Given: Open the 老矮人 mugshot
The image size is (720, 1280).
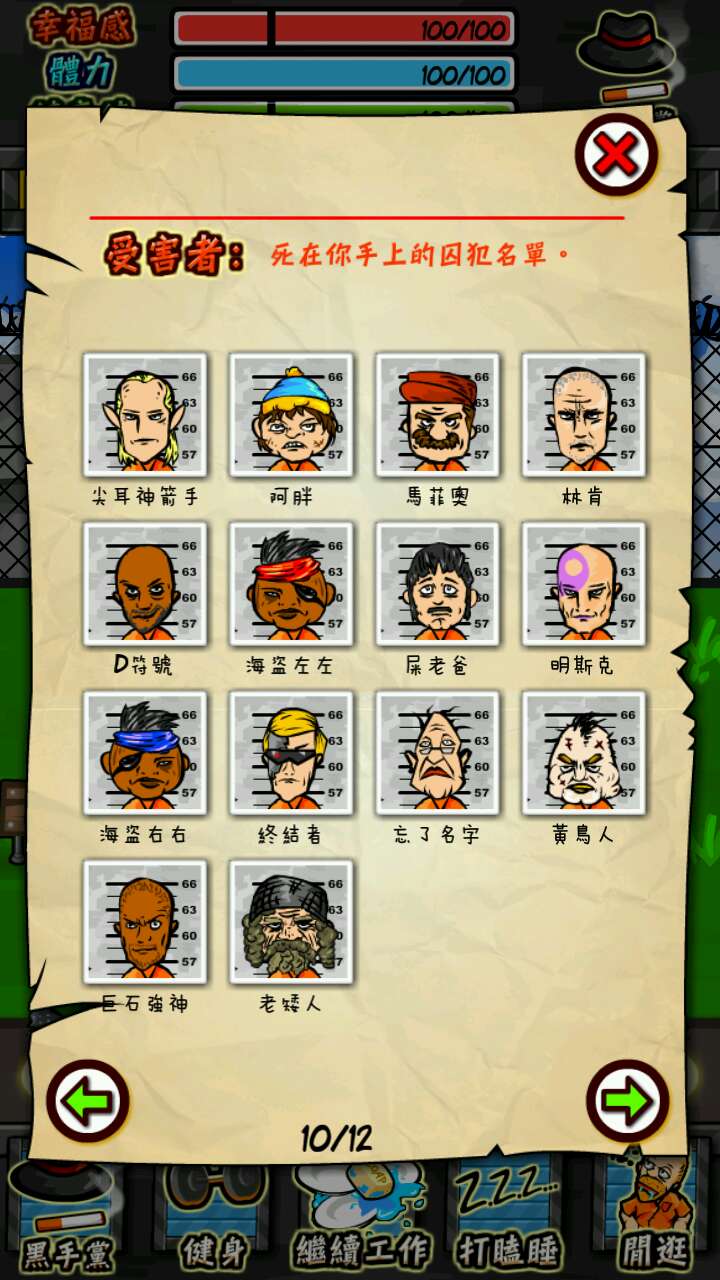Looking at the screenshot, I should 292,922.
